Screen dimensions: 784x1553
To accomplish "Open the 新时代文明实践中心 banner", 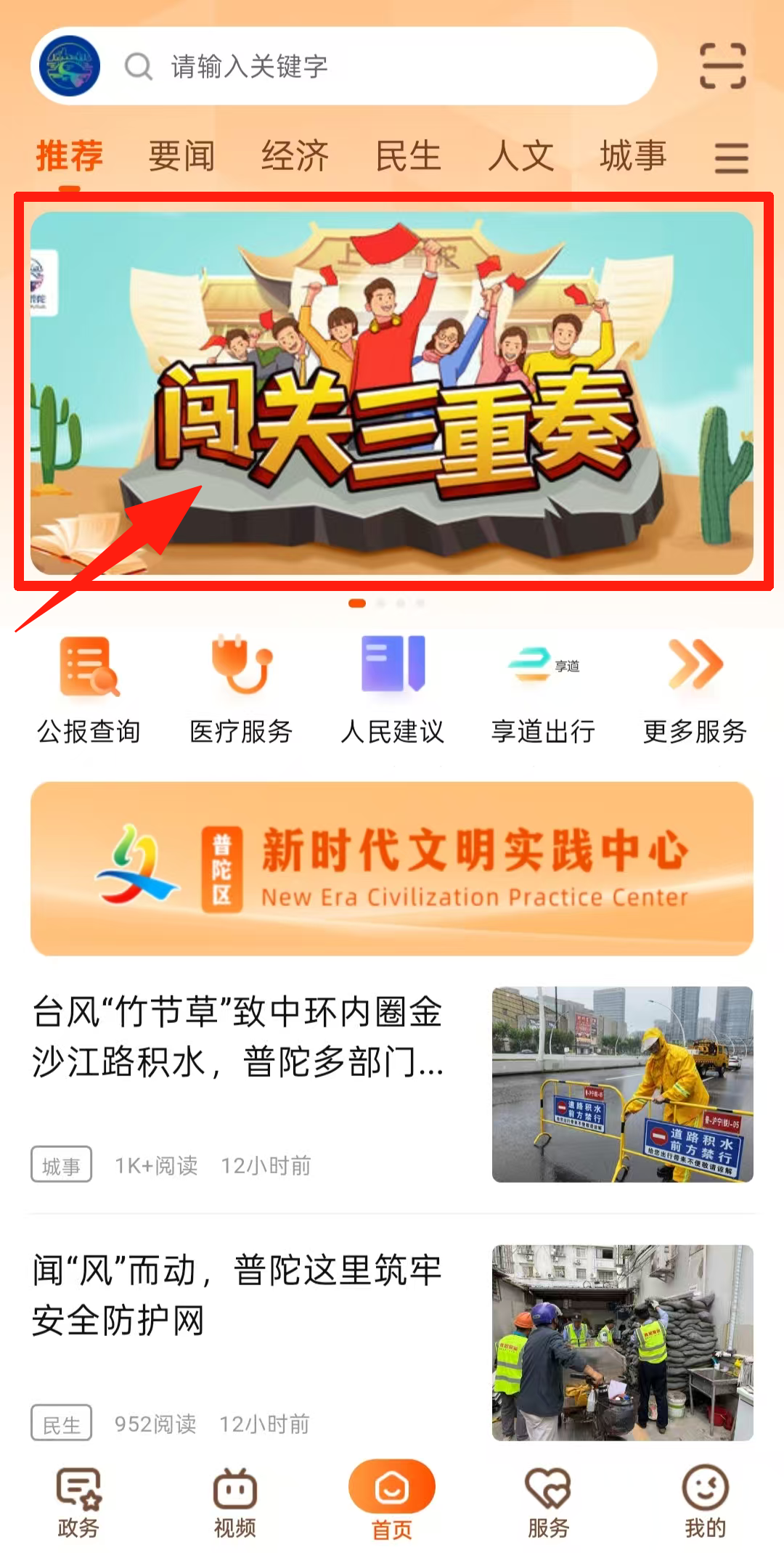I will click(392, 868).
